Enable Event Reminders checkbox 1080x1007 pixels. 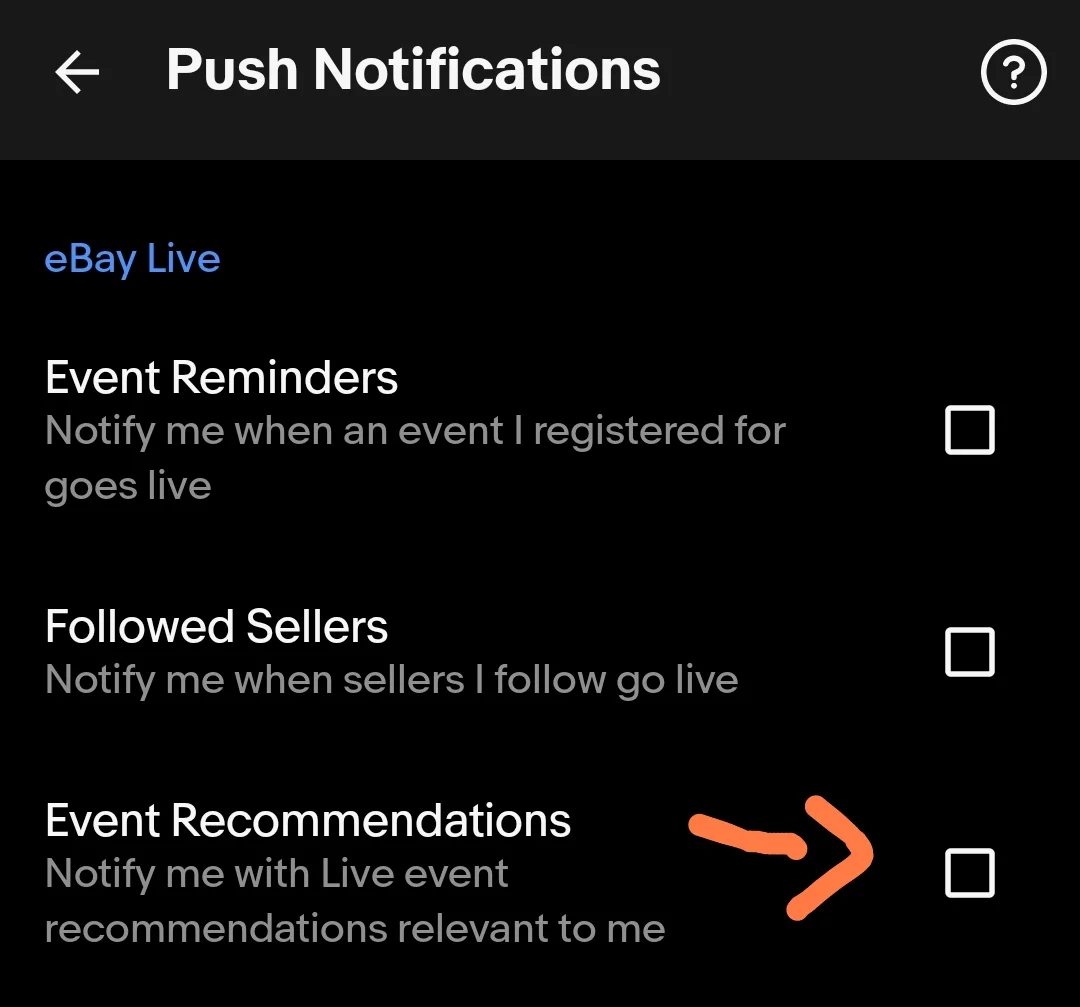click(969, 430)
